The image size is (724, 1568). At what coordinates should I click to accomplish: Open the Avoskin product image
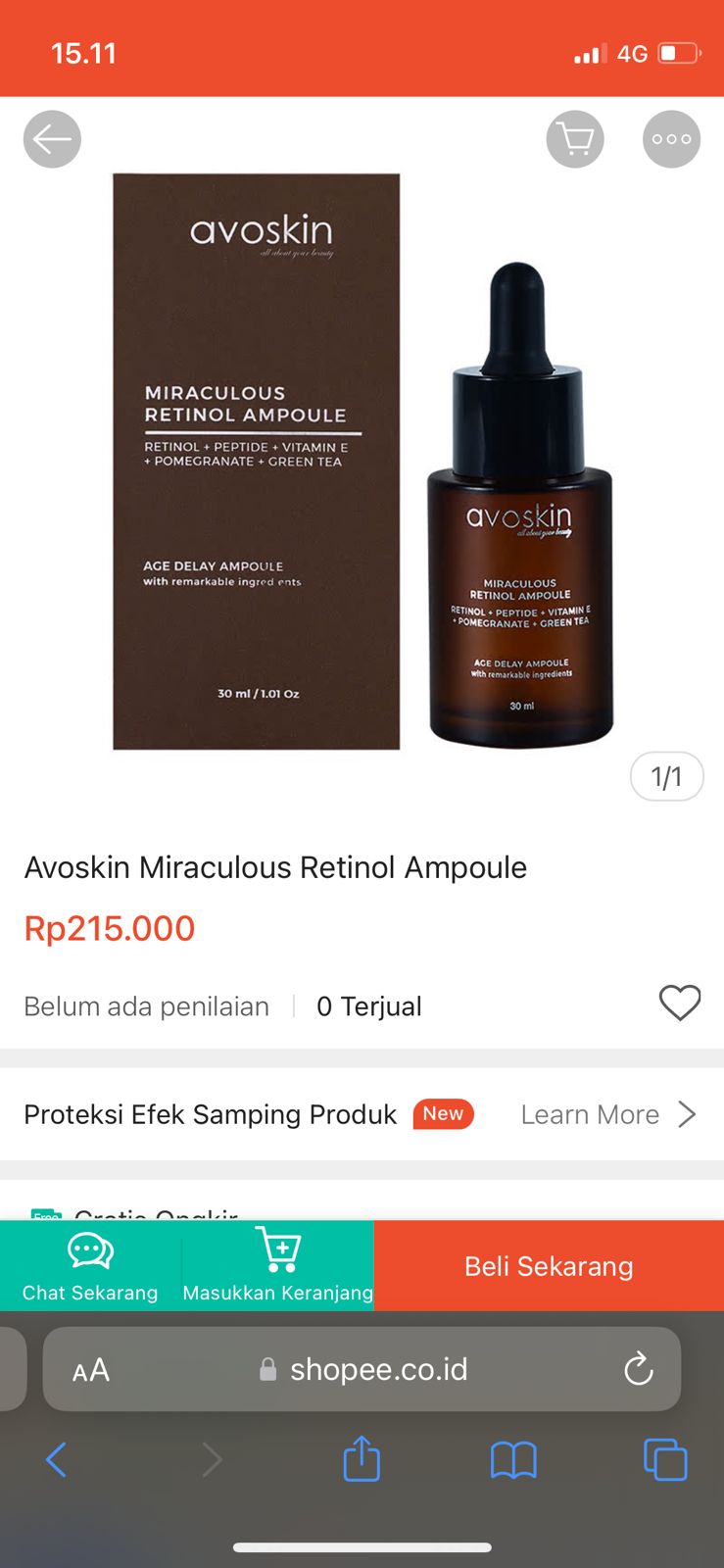362,461
